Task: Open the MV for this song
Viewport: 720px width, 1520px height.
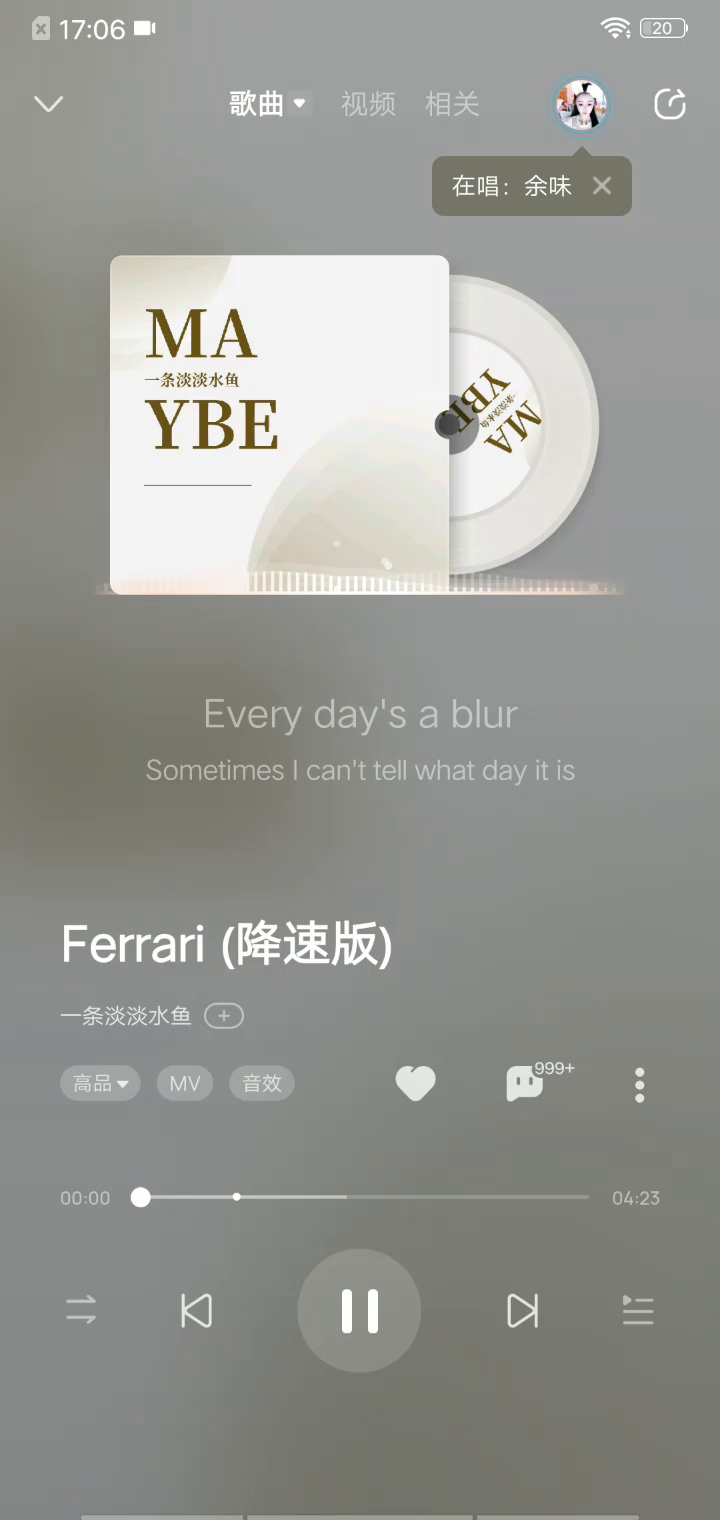Action: pyautogui.click(x=185, y=1084)
